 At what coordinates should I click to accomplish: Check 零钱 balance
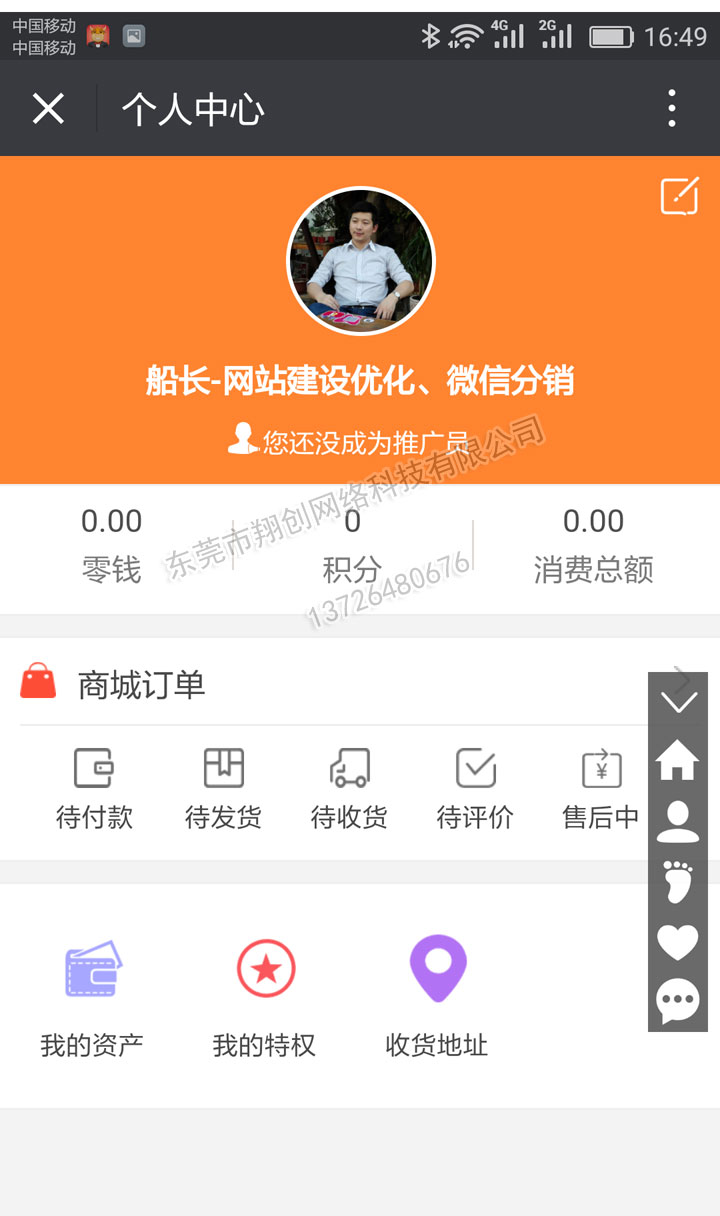[x=111, y=545]
